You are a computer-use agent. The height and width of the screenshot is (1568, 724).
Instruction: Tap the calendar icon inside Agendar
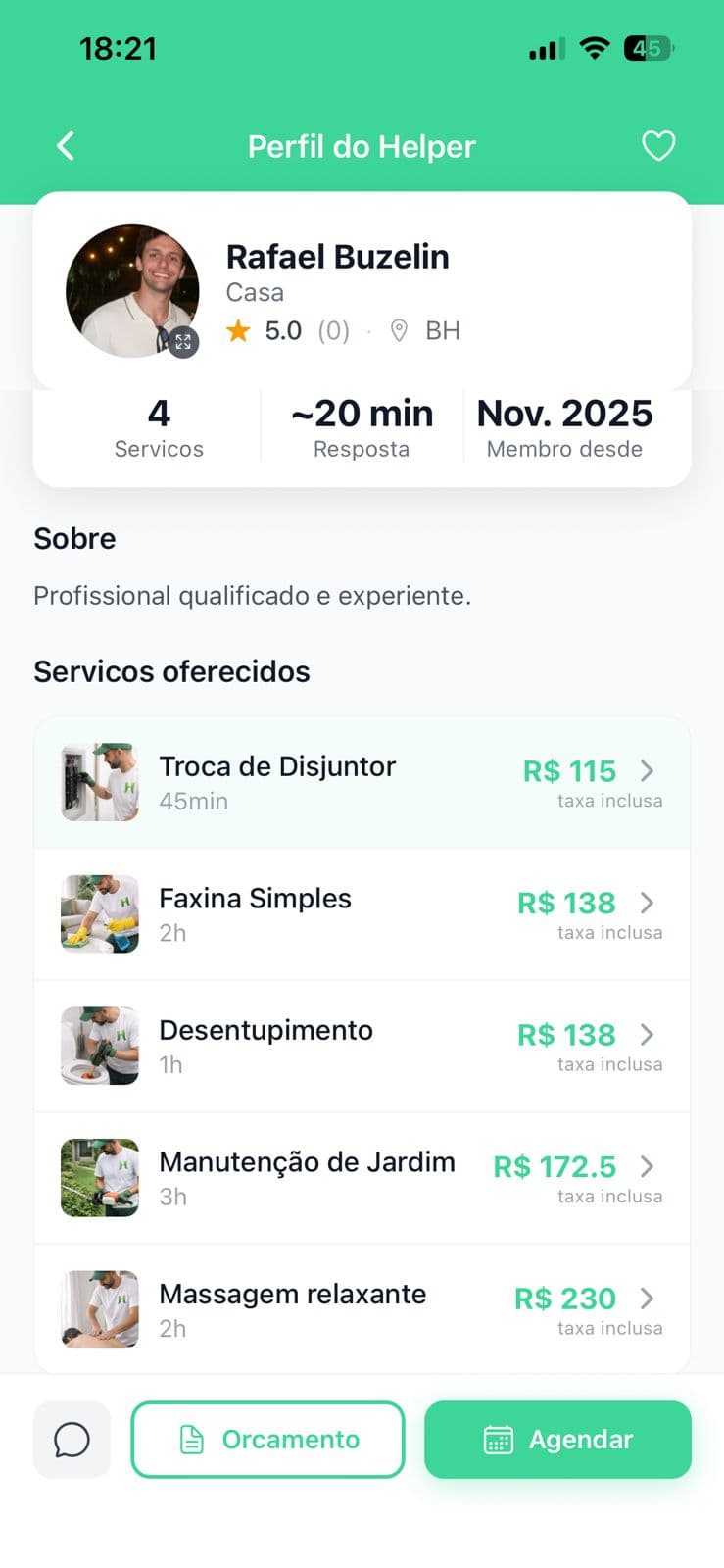tap(498, 1439)
